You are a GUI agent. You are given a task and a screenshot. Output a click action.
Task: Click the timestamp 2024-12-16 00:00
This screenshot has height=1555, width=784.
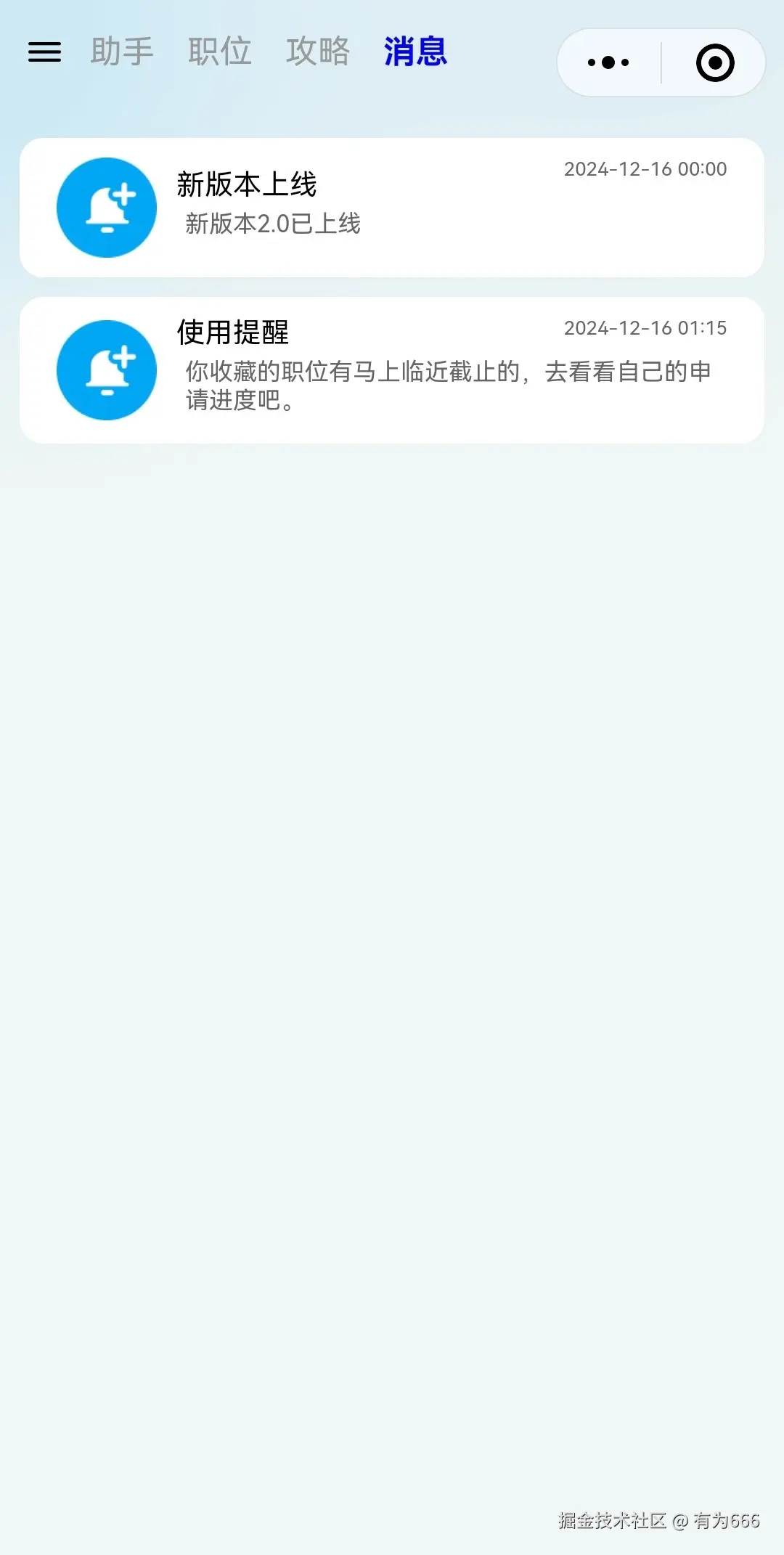[x=645, y=169]
